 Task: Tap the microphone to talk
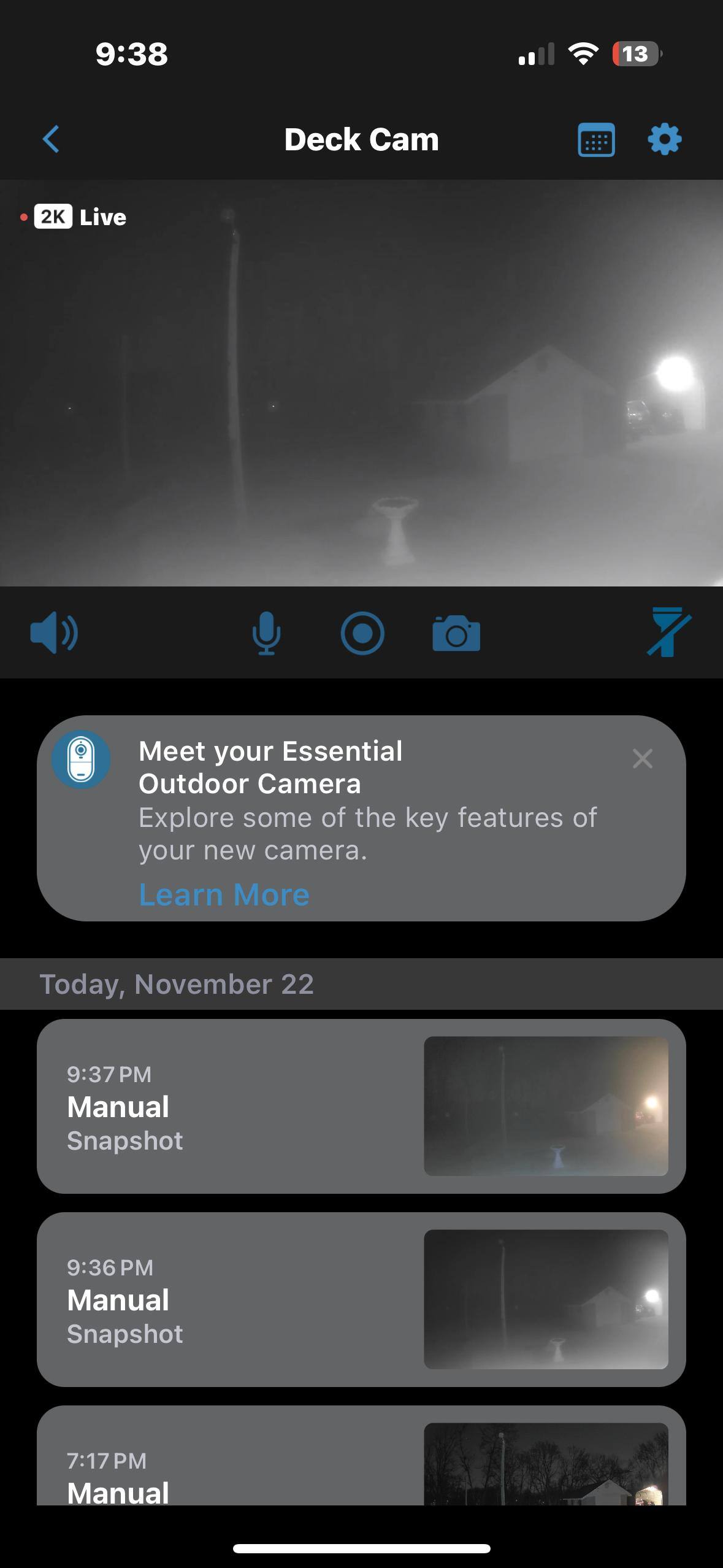click(x=266, y=632)
